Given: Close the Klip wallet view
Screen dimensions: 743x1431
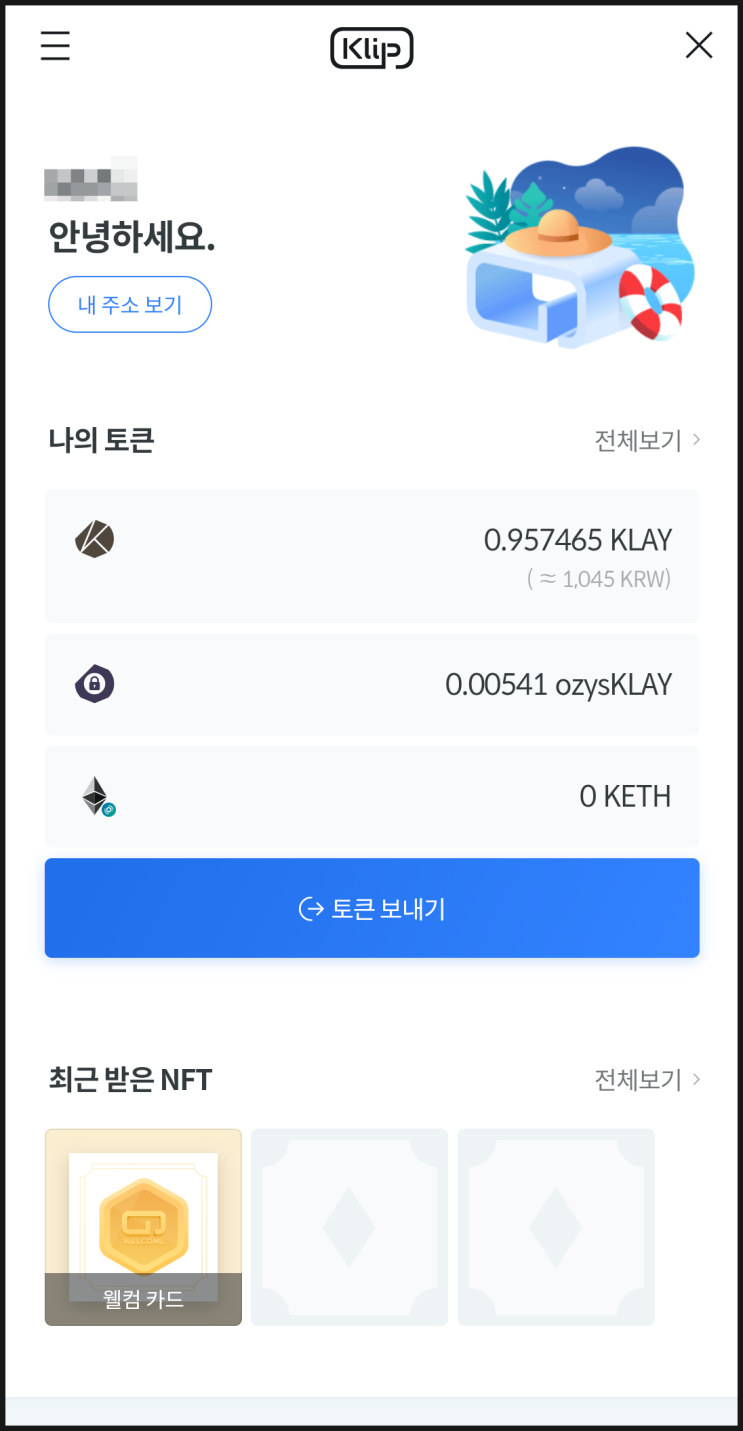Looking at the screenshot, I should 698,45.
